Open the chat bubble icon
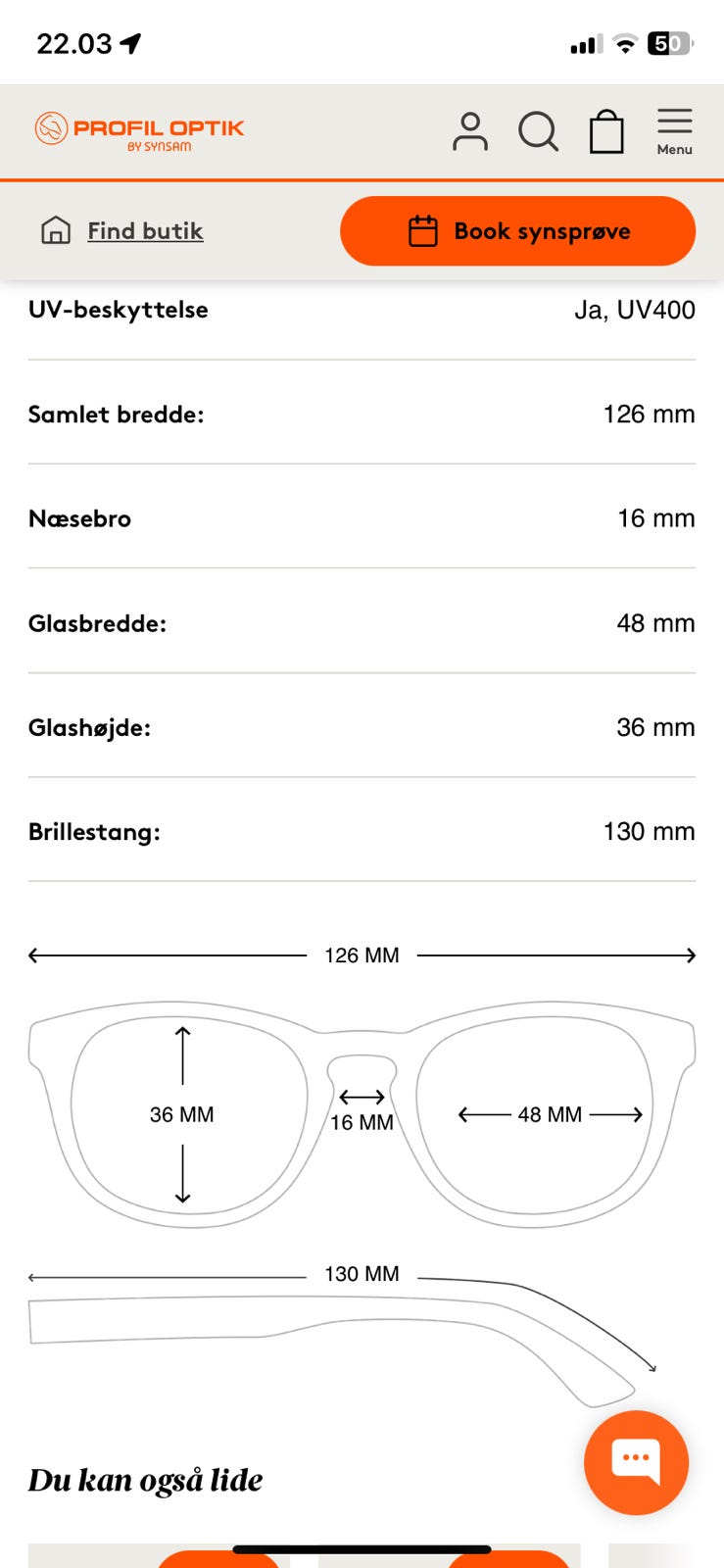This screenshot has width=724, height=1568. [636, 1462]
